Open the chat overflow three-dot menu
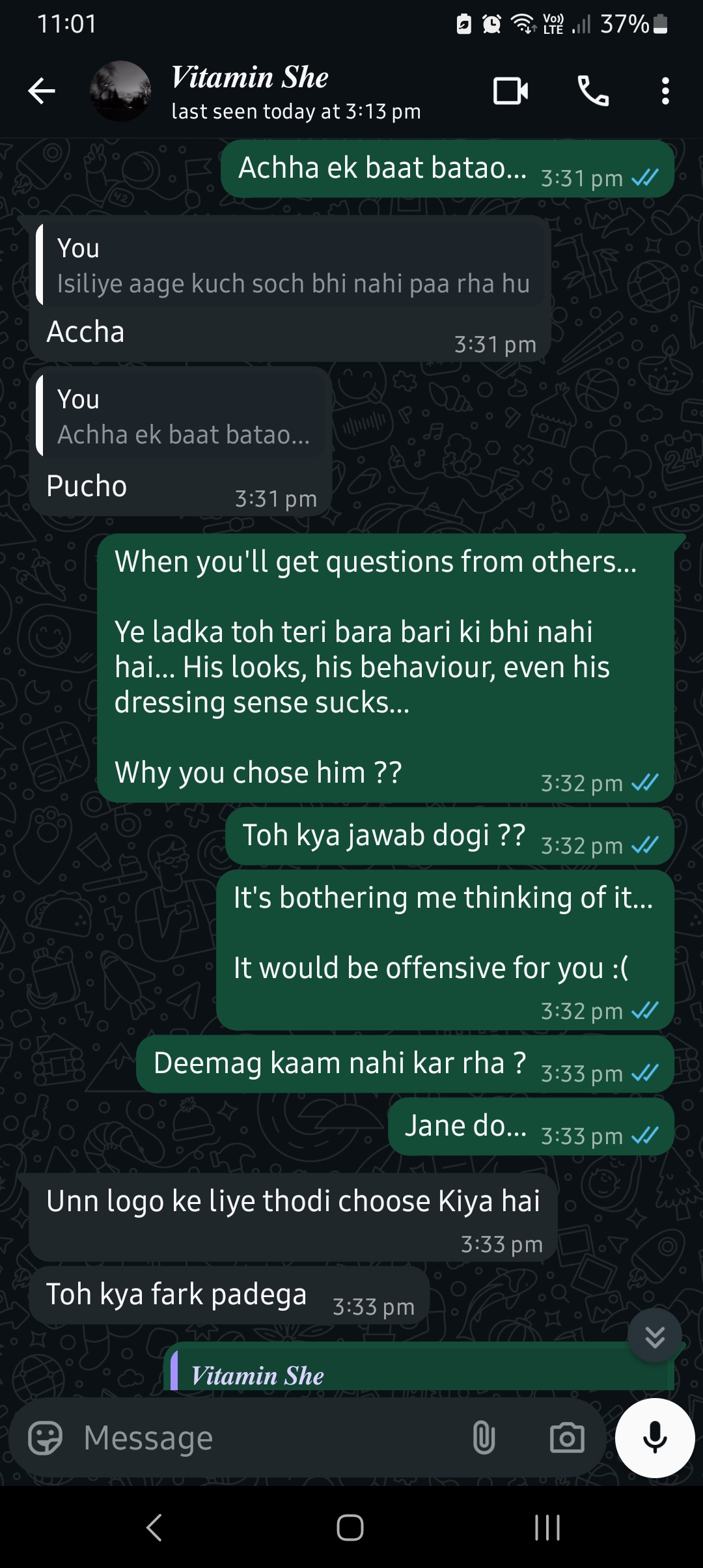Image resolution: width=703 pixels, height=1568 pixels. pos(665,91)
